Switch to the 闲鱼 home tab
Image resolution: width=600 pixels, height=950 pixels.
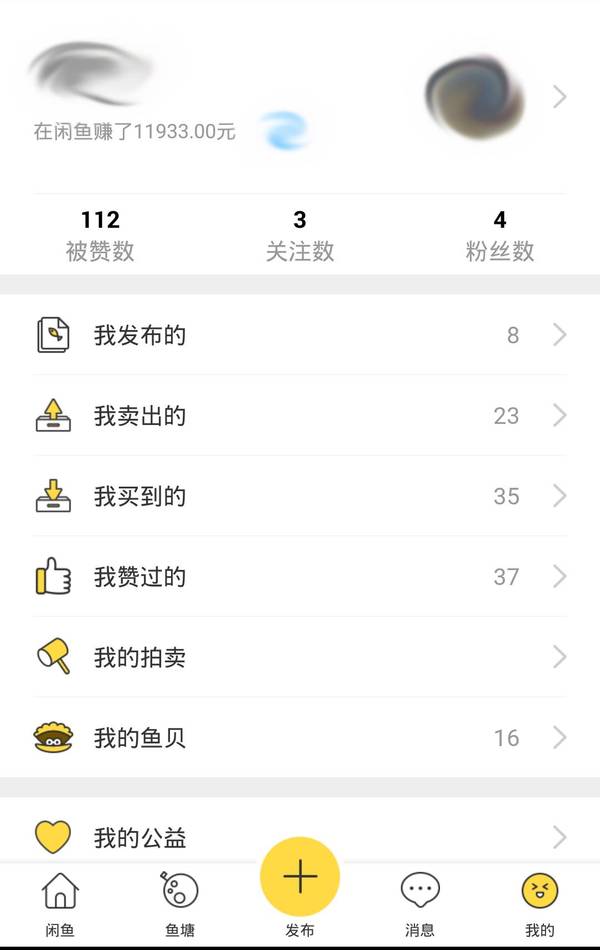coord(60,903)
